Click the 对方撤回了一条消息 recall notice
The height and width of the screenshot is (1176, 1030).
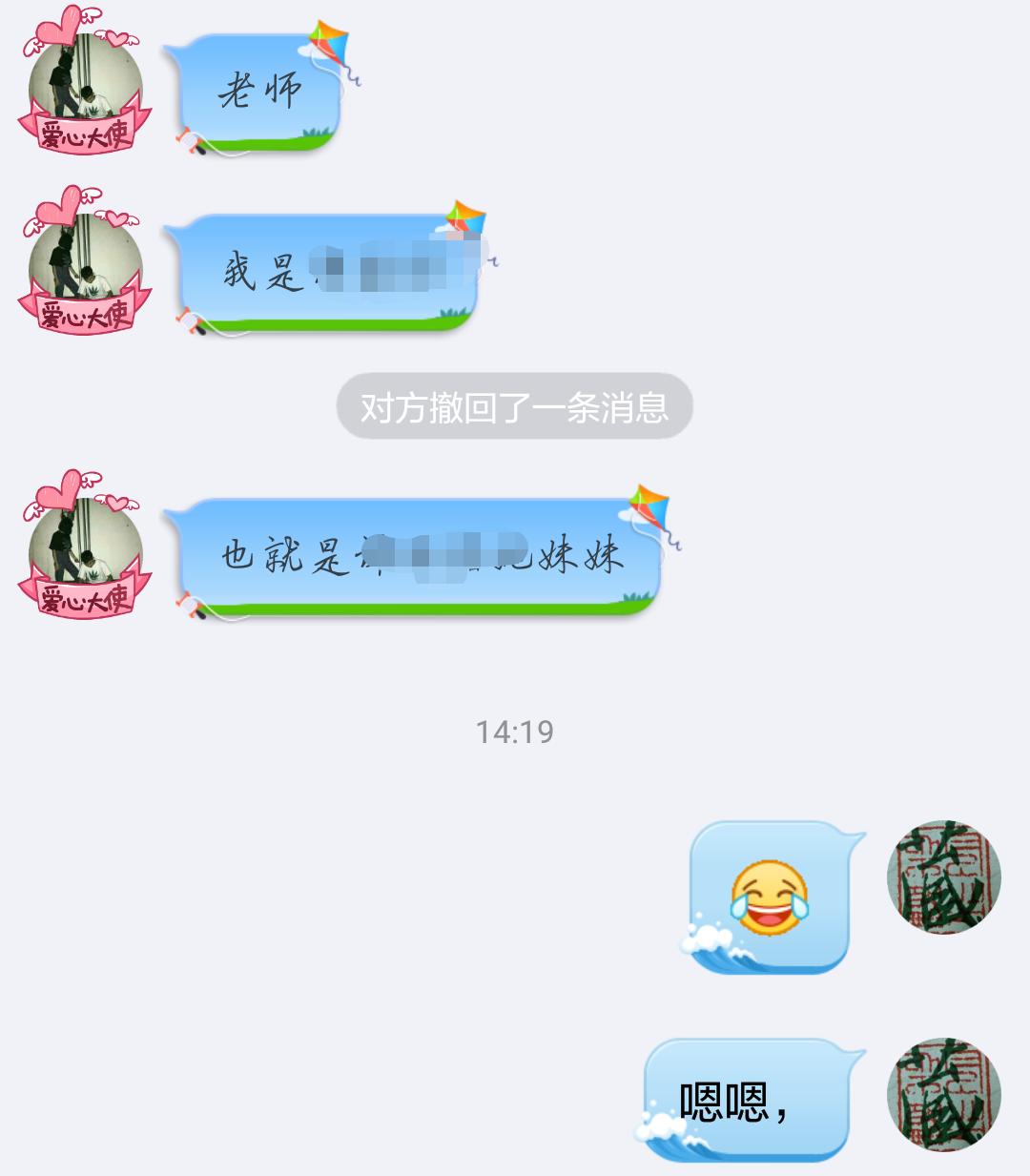(x=514, y=407)
